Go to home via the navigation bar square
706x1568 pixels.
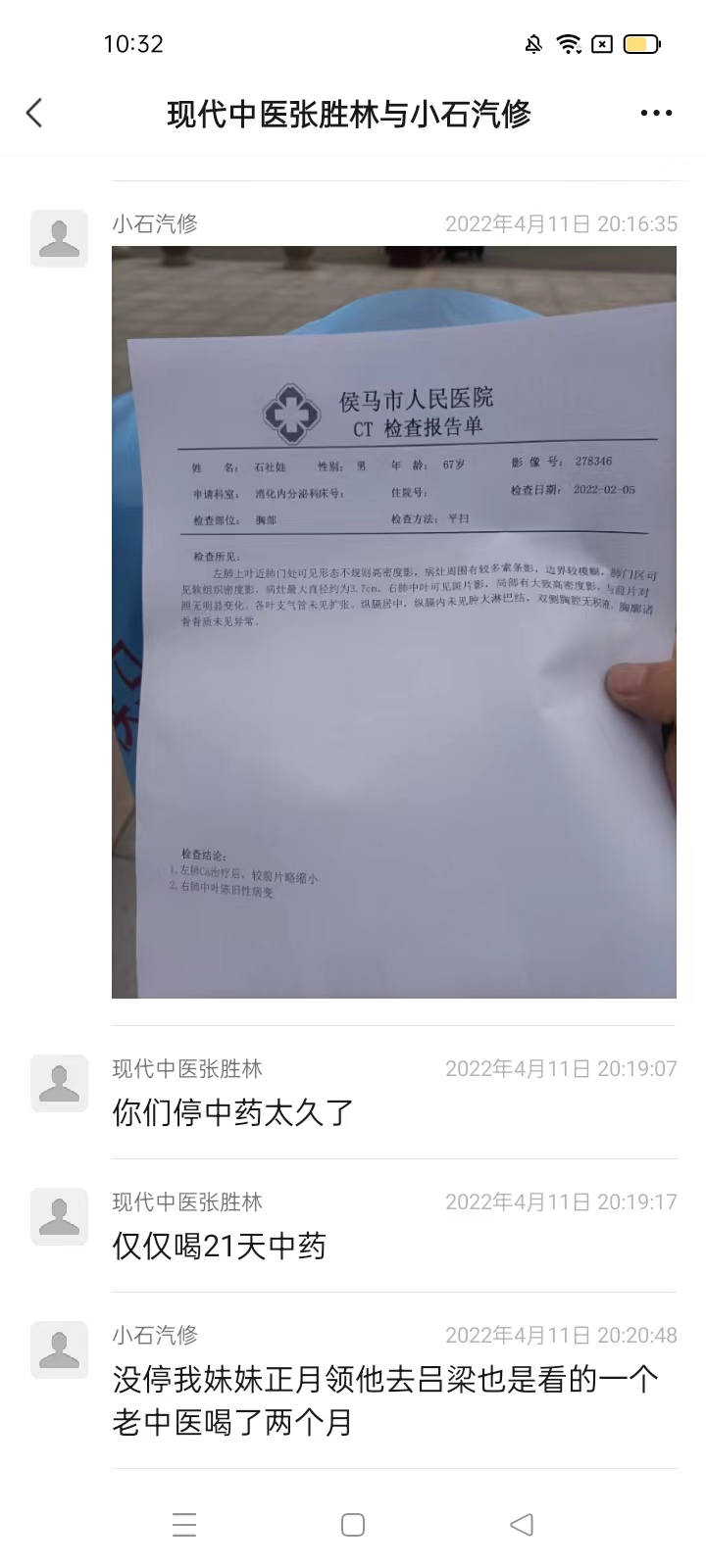(x=353, y=1524)
